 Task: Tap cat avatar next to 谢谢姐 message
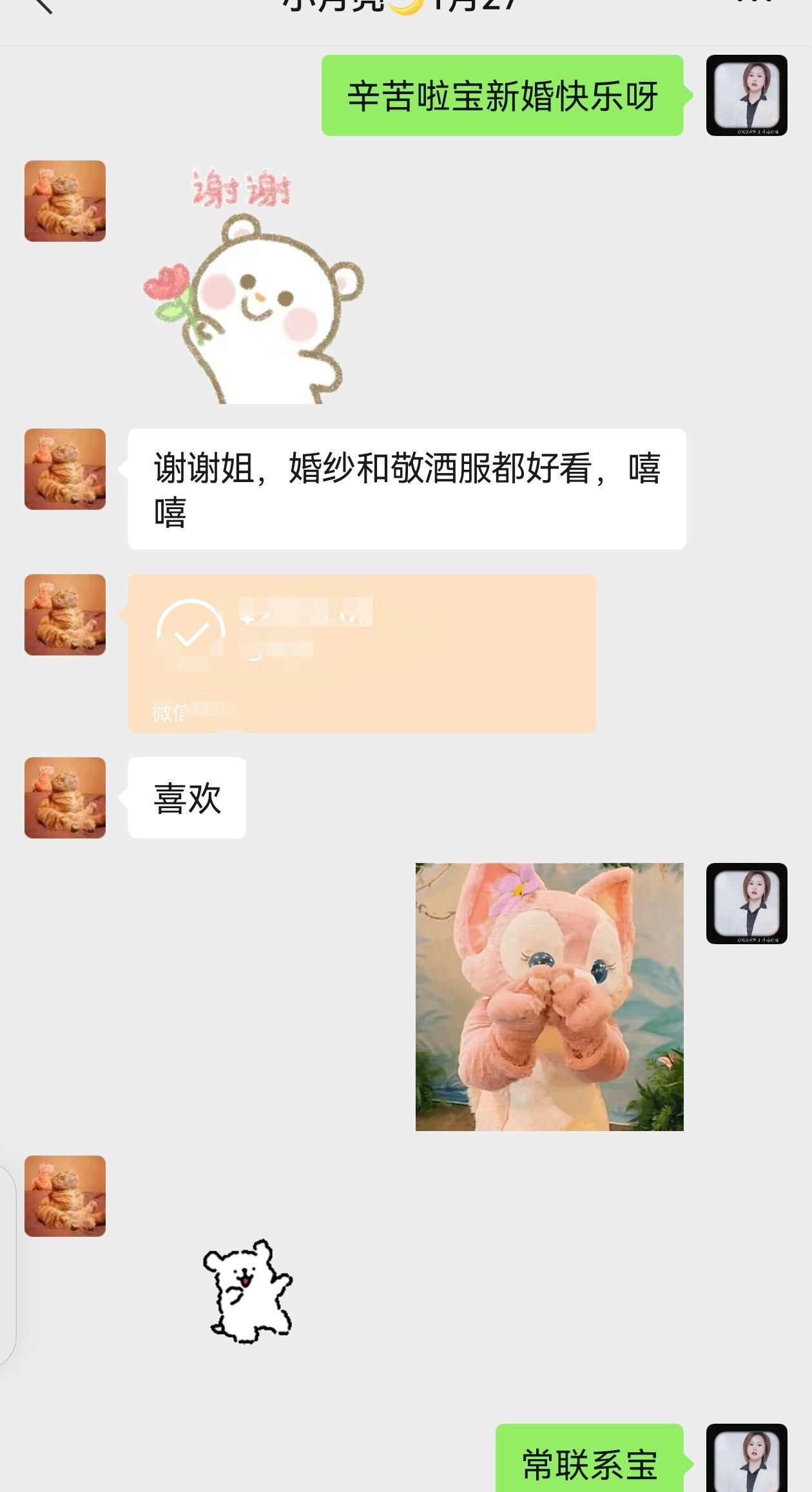[65, 469]
